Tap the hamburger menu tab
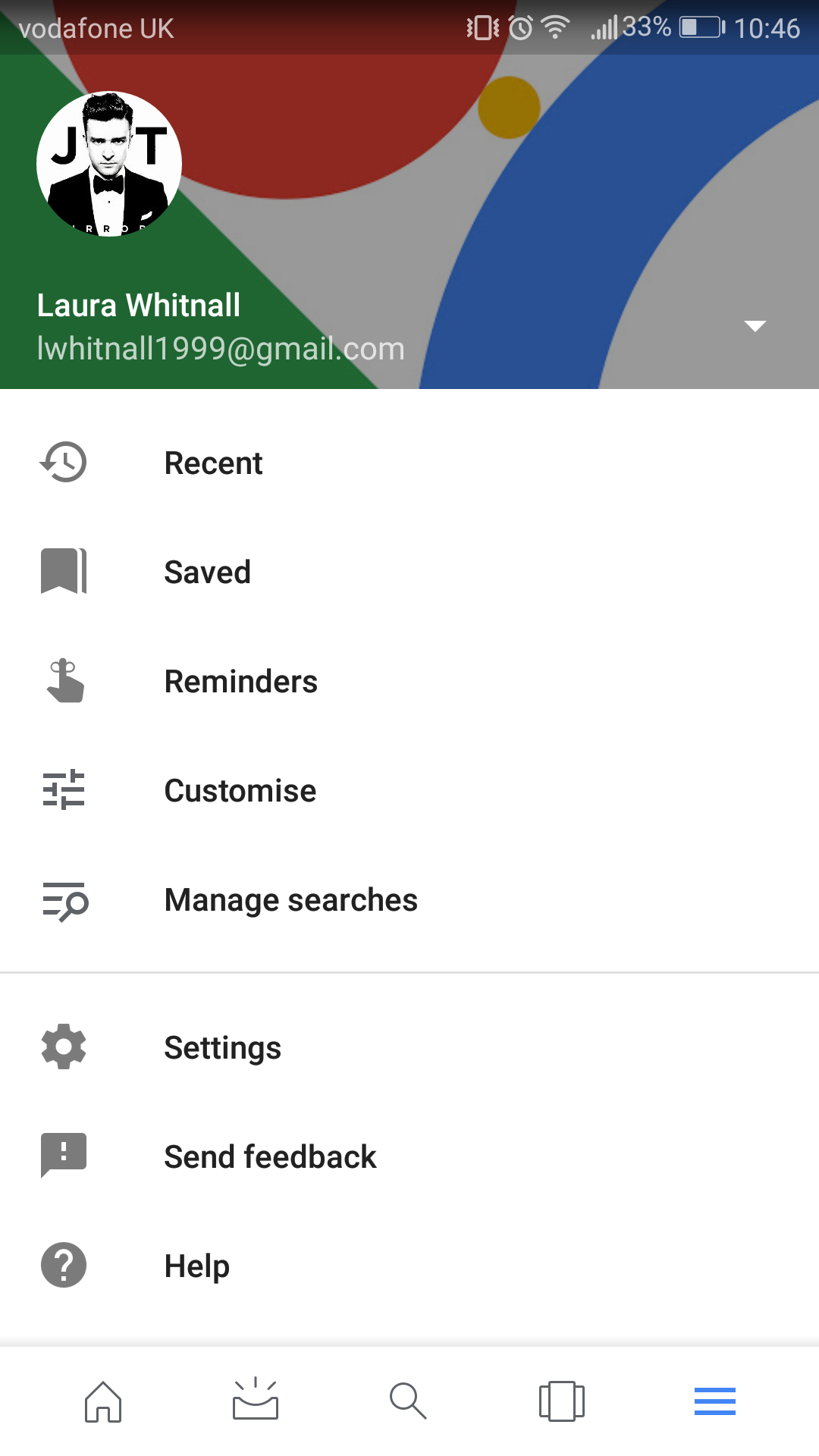The width and height of the screenshot is (819, 1456). click(714, 1401)
